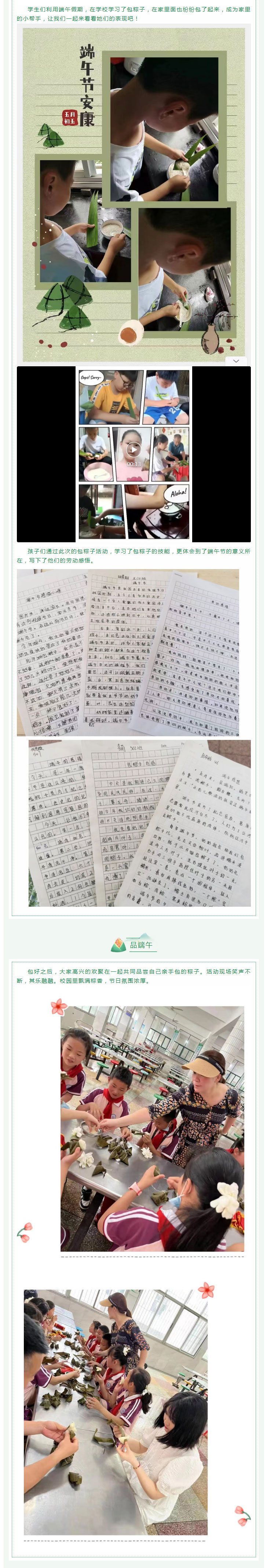Play the zongzi-making video clip
This screenshot has height=1568, width=267.
coord(133,449)
